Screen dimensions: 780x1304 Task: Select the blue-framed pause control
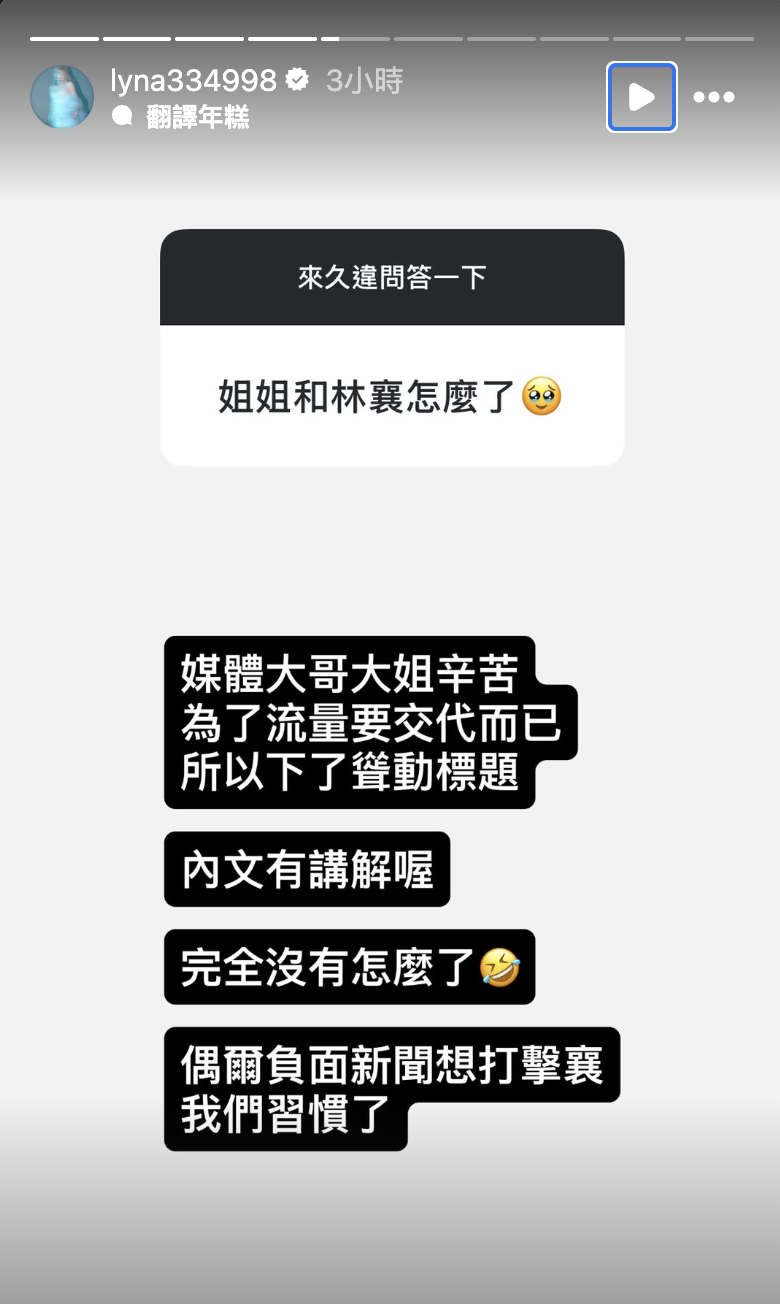[x=641, y=97]
